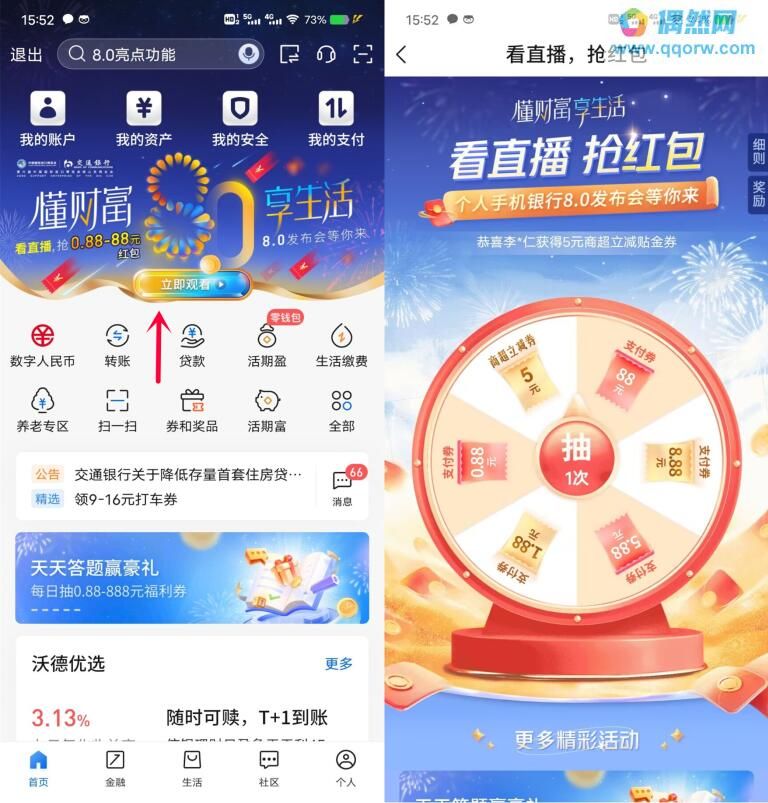Open customer service via the headset icon

click(x=325, y=55)
